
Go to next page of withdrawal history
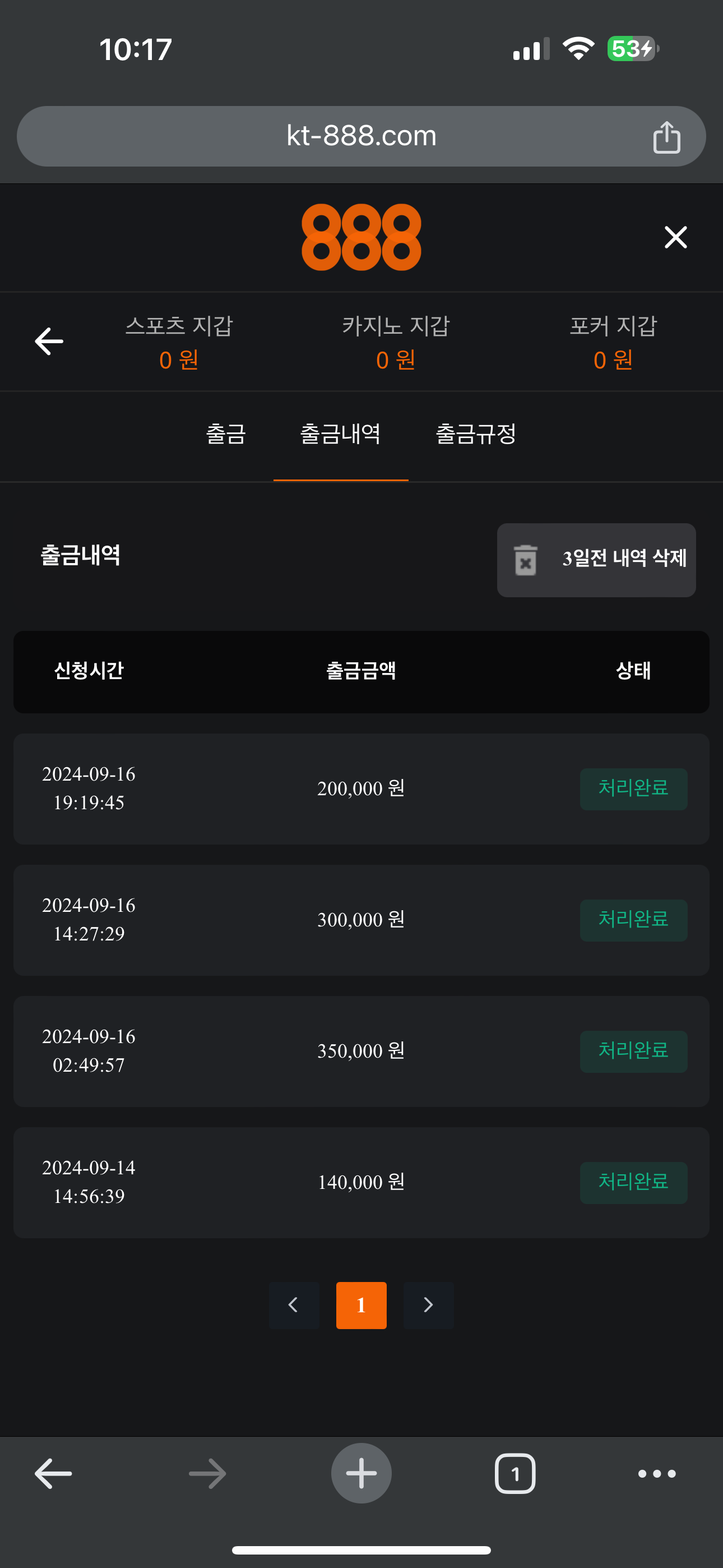click(x=428, y=1304)
